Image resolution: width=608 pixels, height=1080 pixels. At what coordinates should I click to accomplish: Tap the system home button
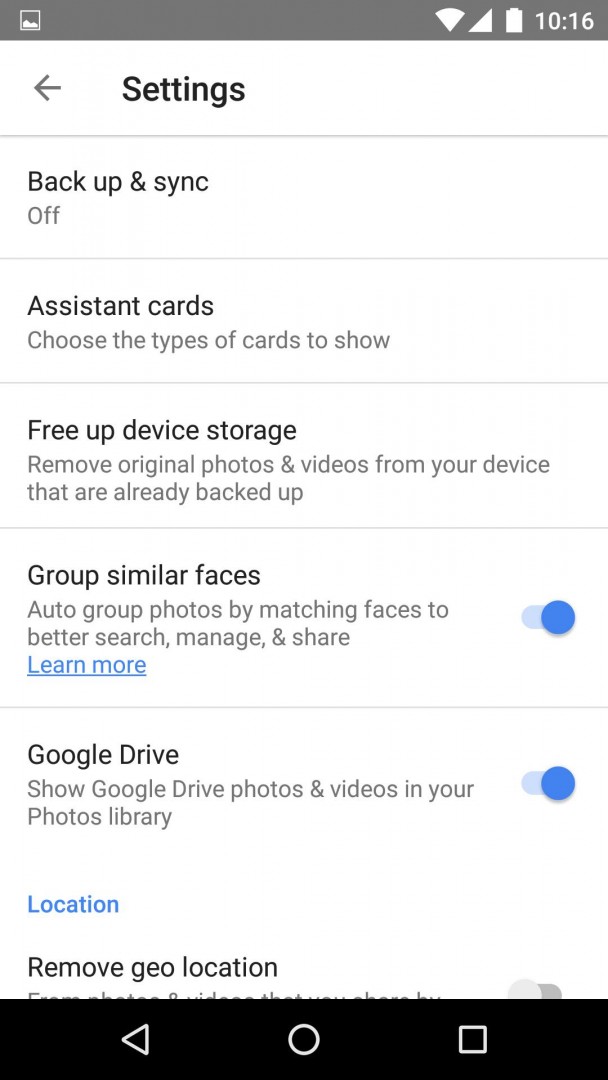(x=304, y=1040)
